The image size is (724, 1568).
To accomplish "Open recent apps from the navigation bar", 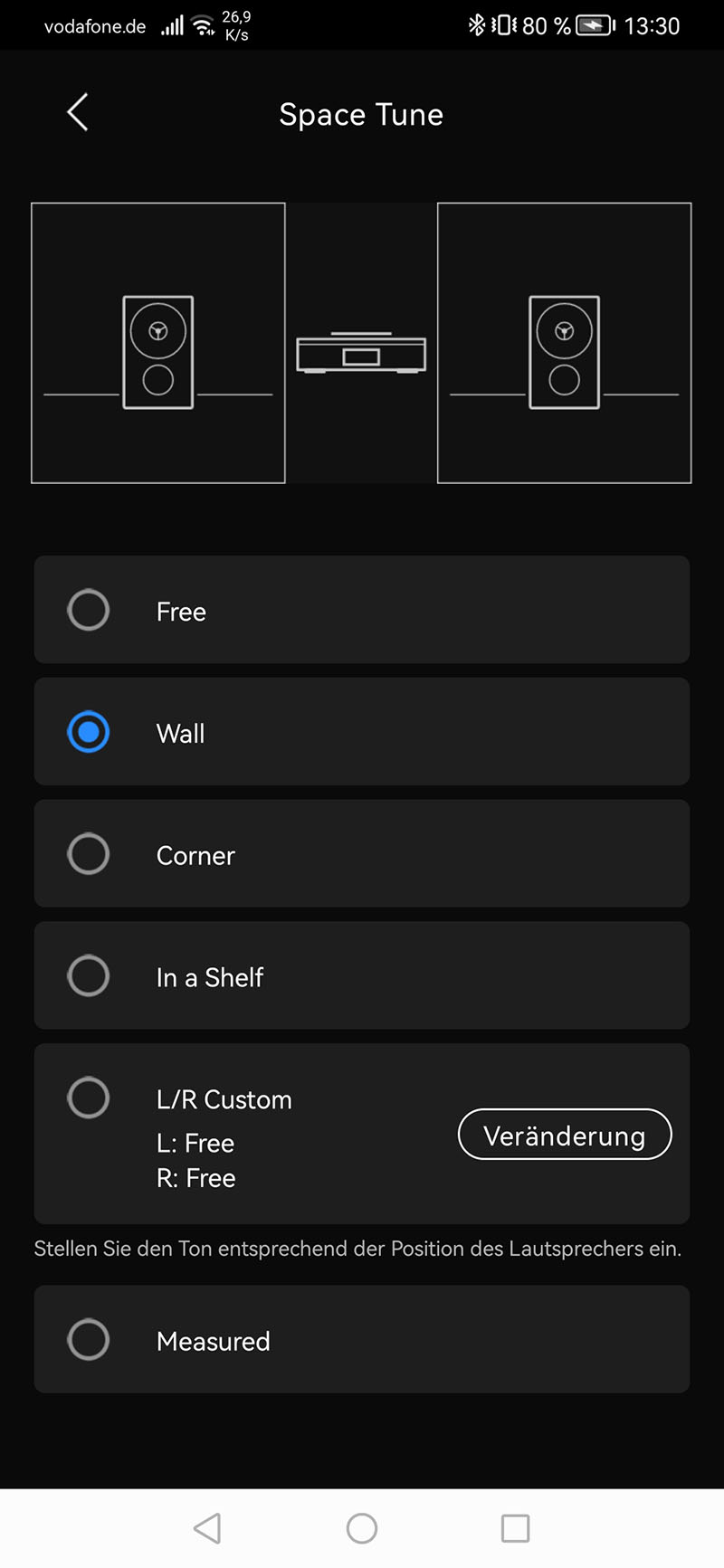I will (515, 1528).
